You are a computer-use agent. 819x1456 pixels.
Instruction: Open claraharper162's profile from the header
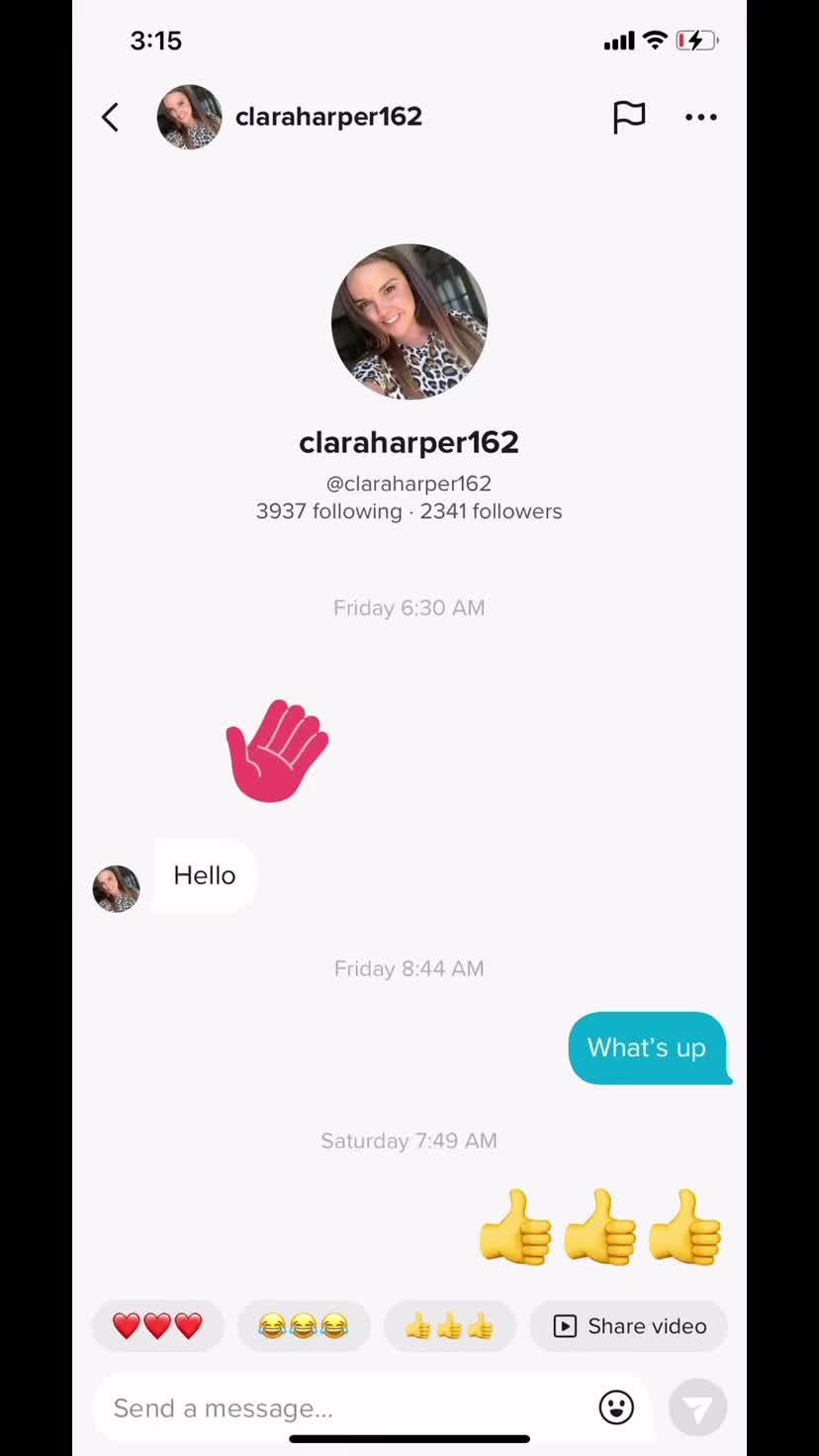click(x=327, y=117)
